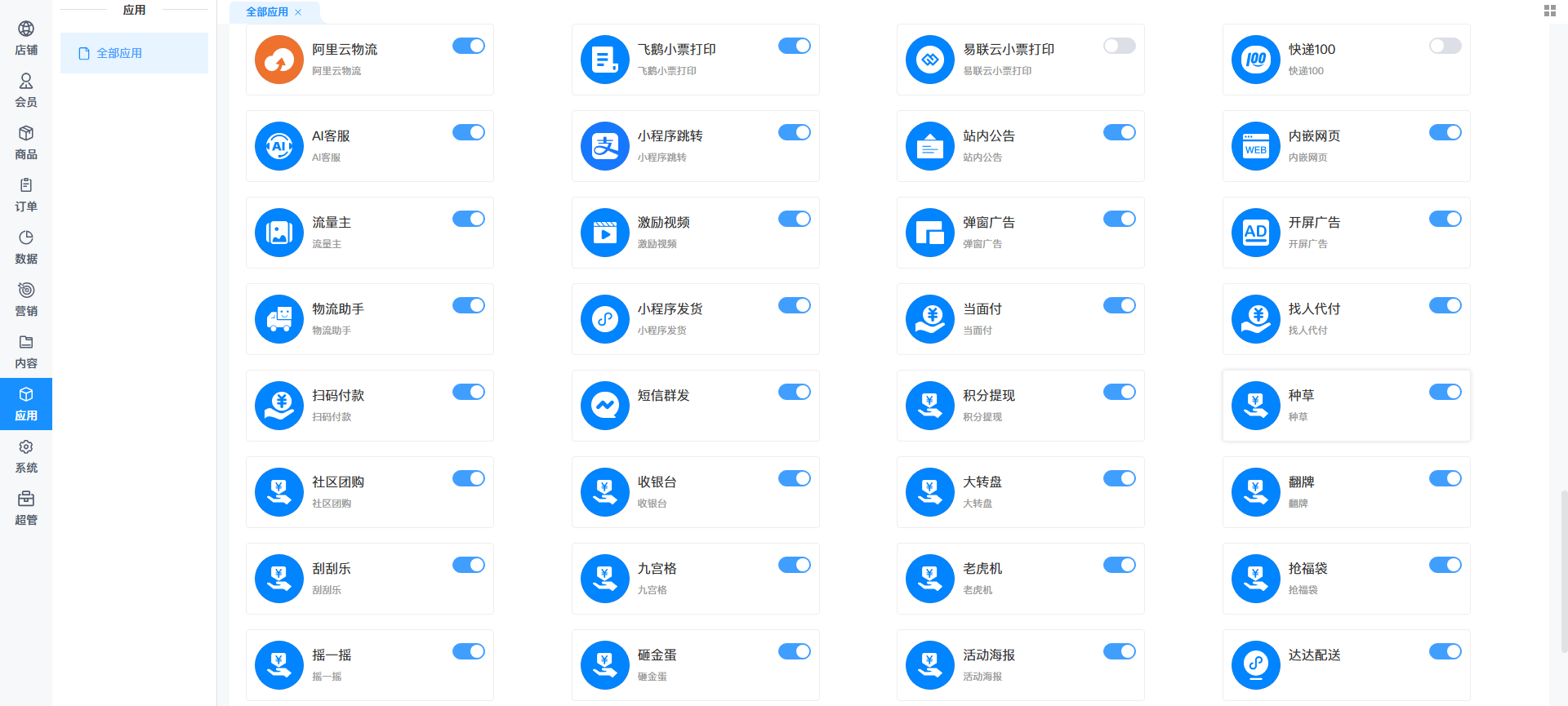Close the 全部应用 tab
Image resolution: width=1568 pixels, height=706 pixels.
[x=298, y=12]
